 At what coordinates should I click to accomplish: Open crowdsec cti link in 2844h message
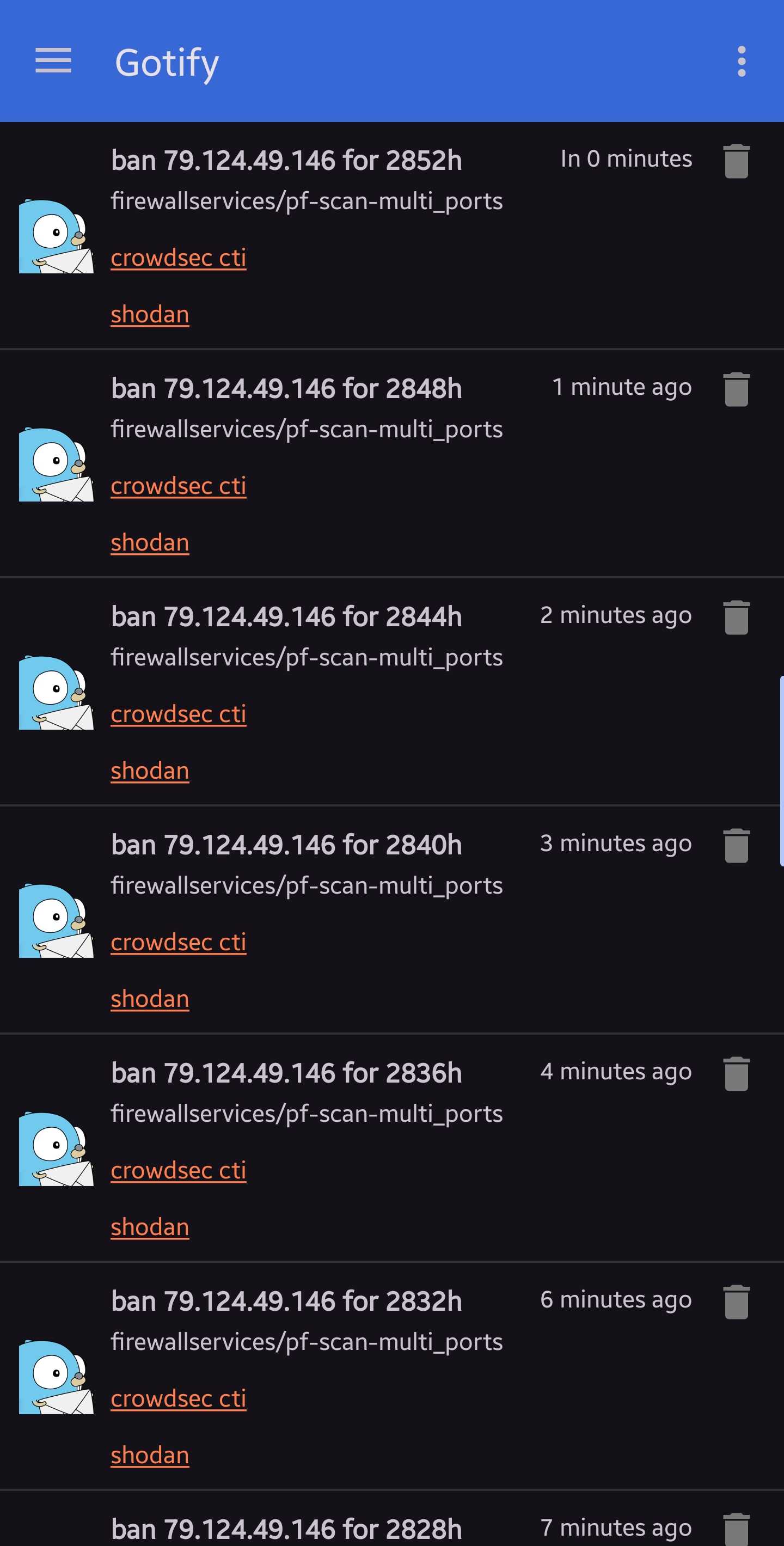(178, 714)
